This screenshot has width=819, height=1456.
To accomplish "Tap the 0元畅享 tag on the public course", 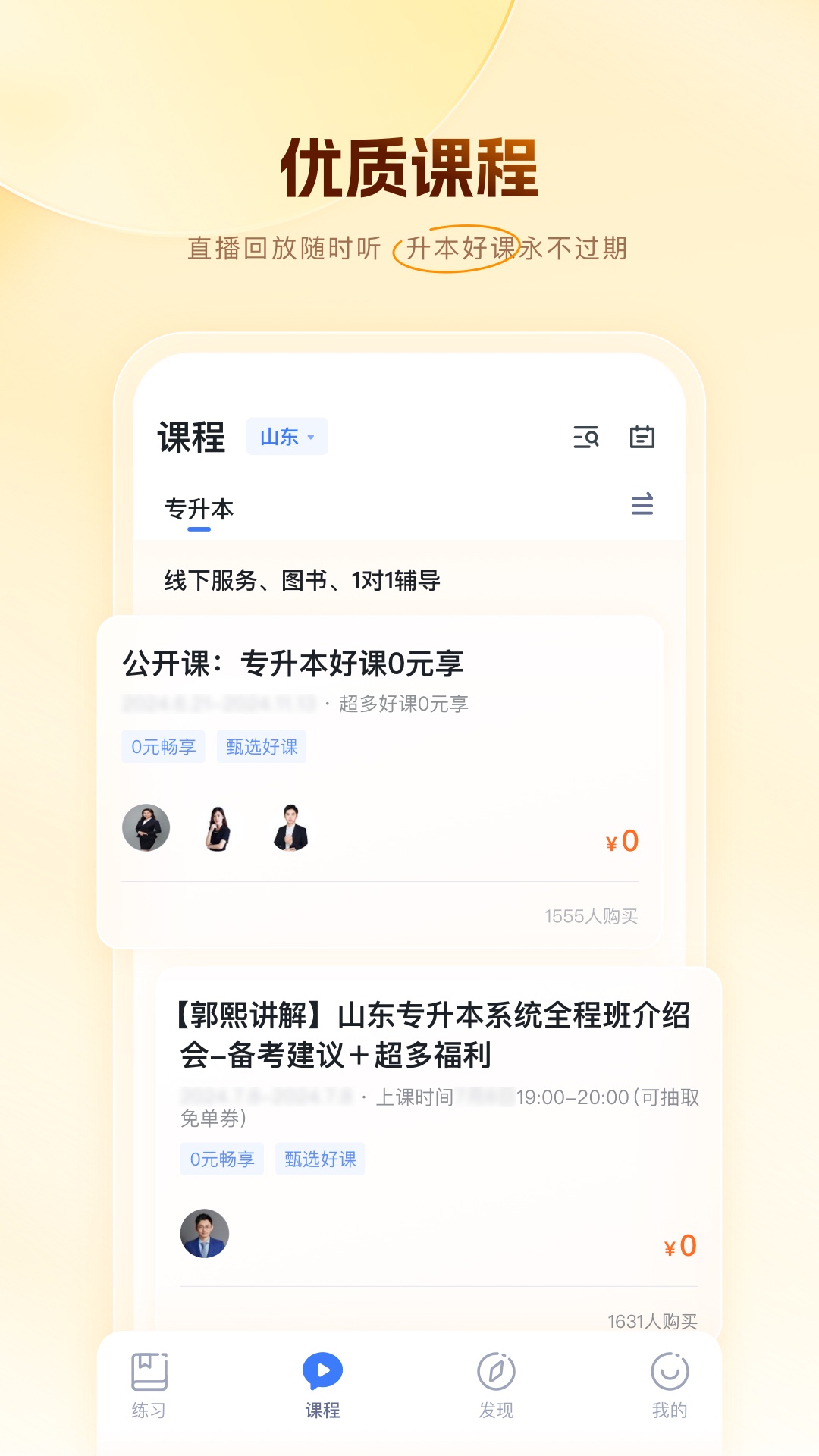I will 165,746.
